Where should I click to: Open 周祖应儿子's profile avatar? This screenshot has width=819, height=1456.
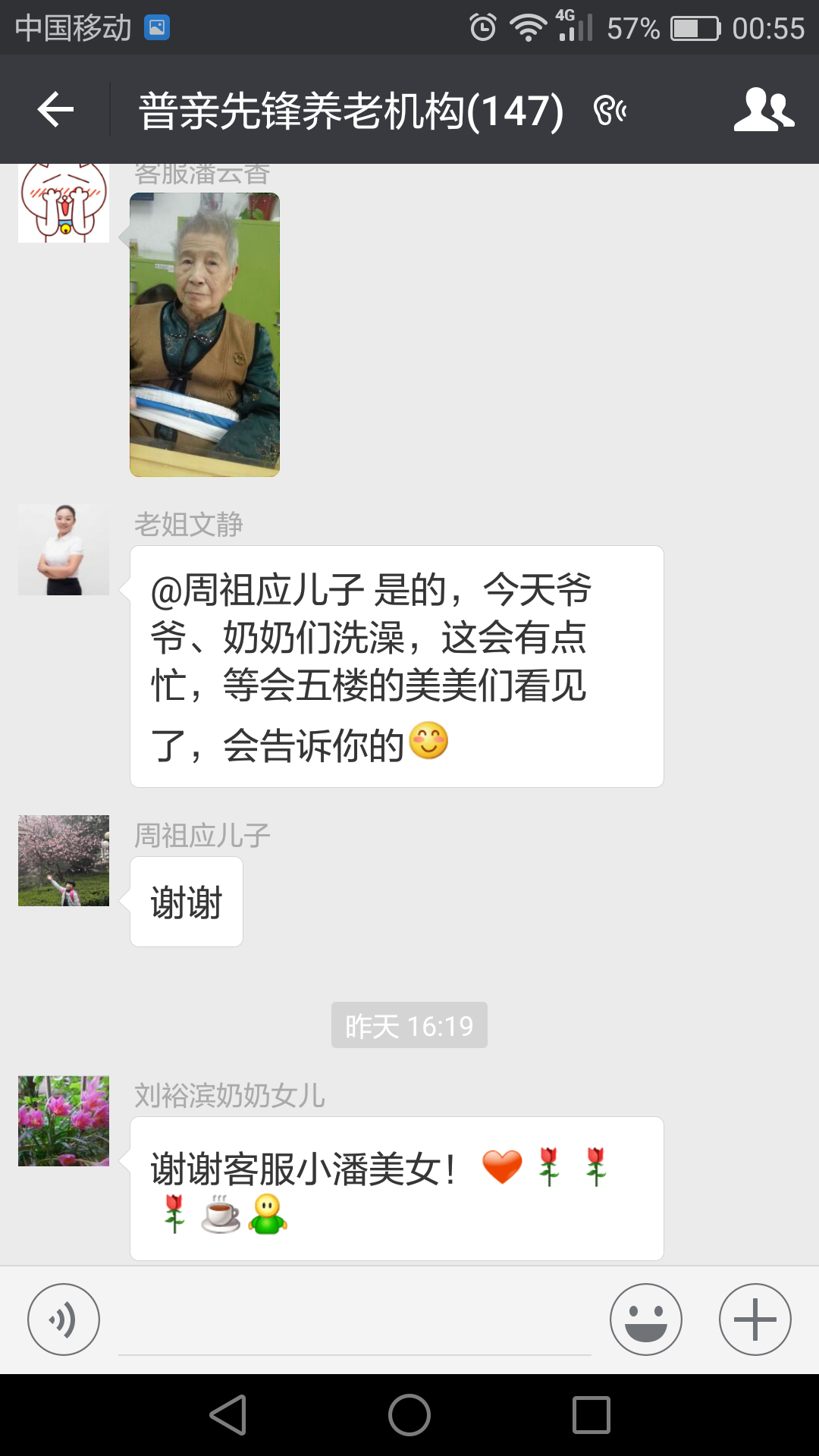coord(64,861)
